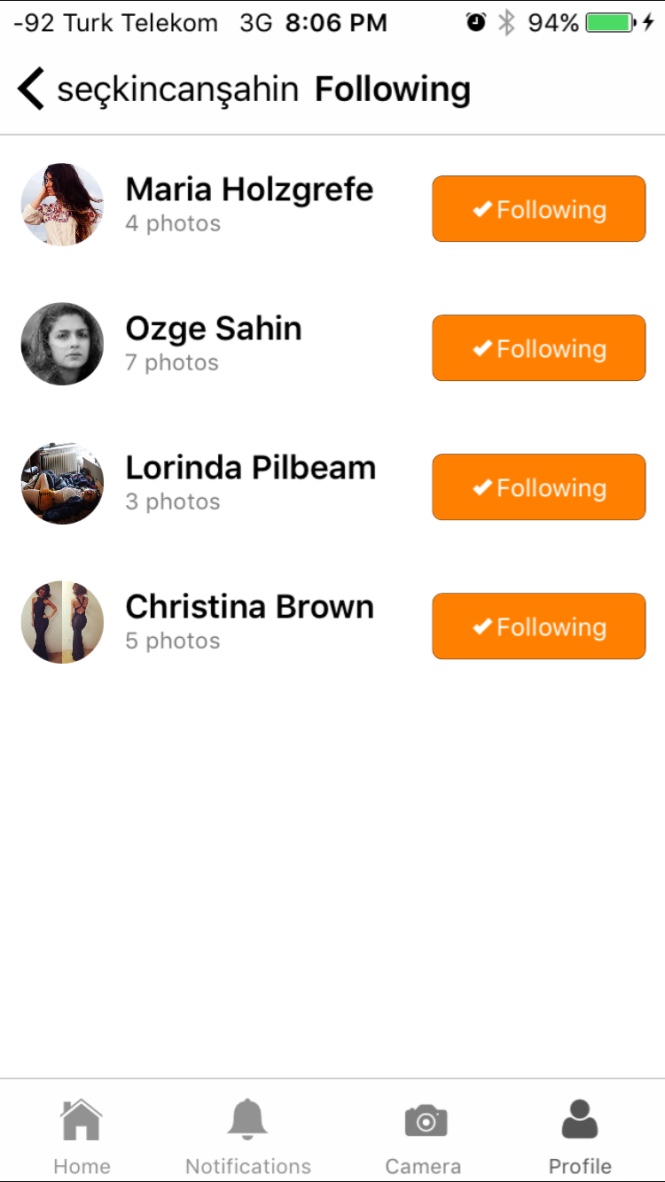
Task: Go back using the arrow icon
Action: click(x=31, y=89)
